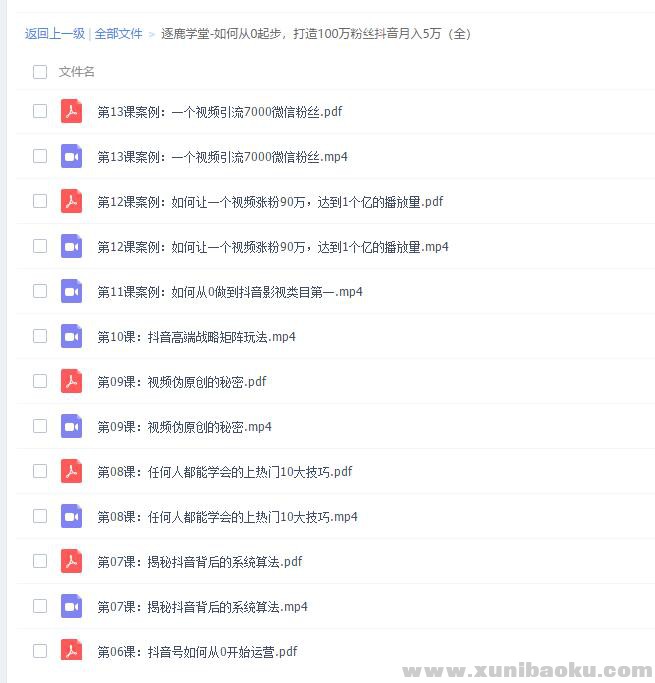
Task: Check the select-all box beside 文件名
Action: click(x=40, y=72)
